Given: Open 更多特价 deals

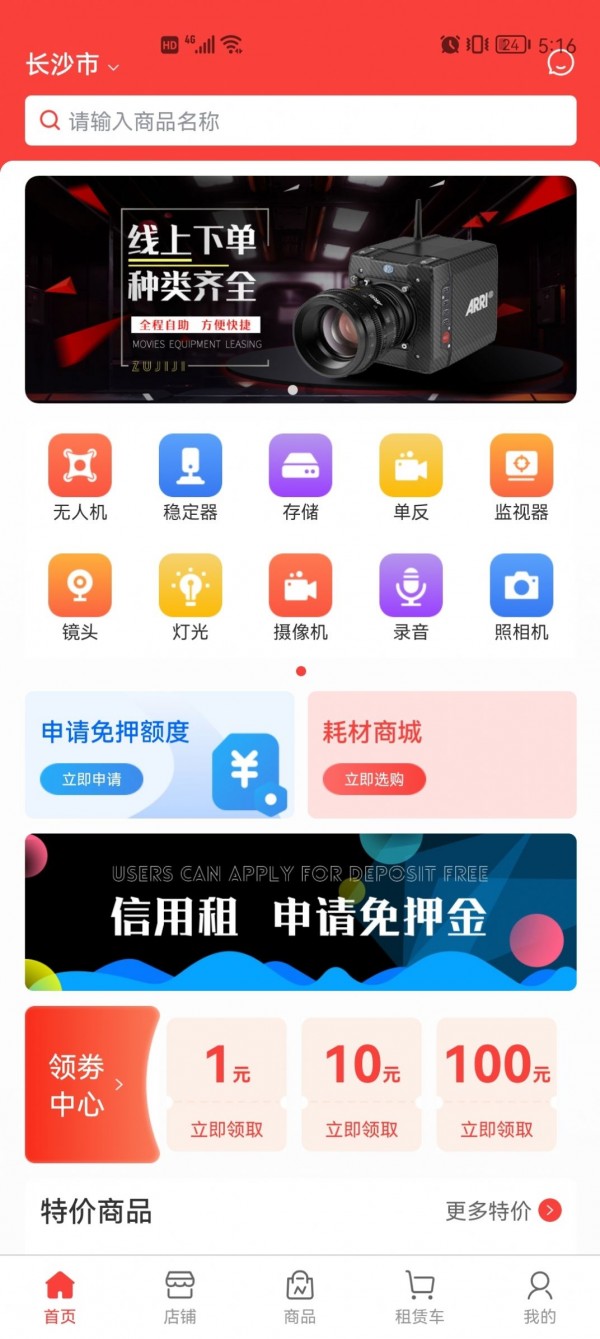Looking at the screenshot, I should [x=503, y=1211].
